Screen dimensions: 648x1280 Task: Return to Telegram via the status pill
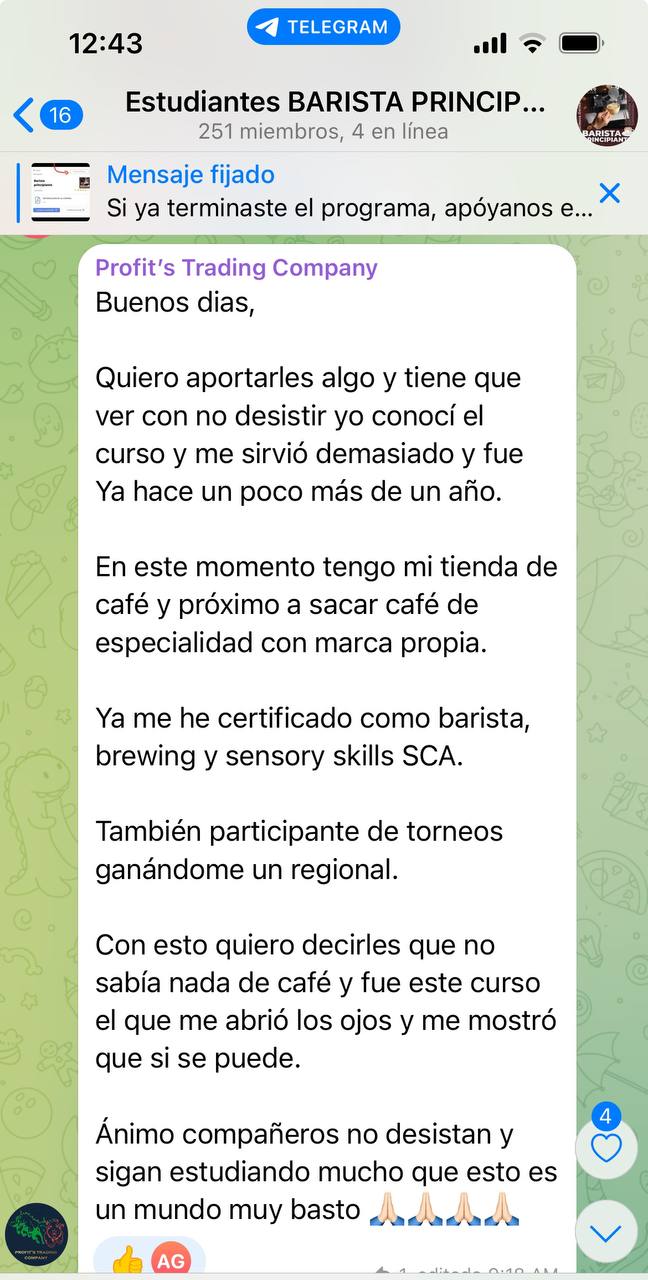click(x=323, y=27)
